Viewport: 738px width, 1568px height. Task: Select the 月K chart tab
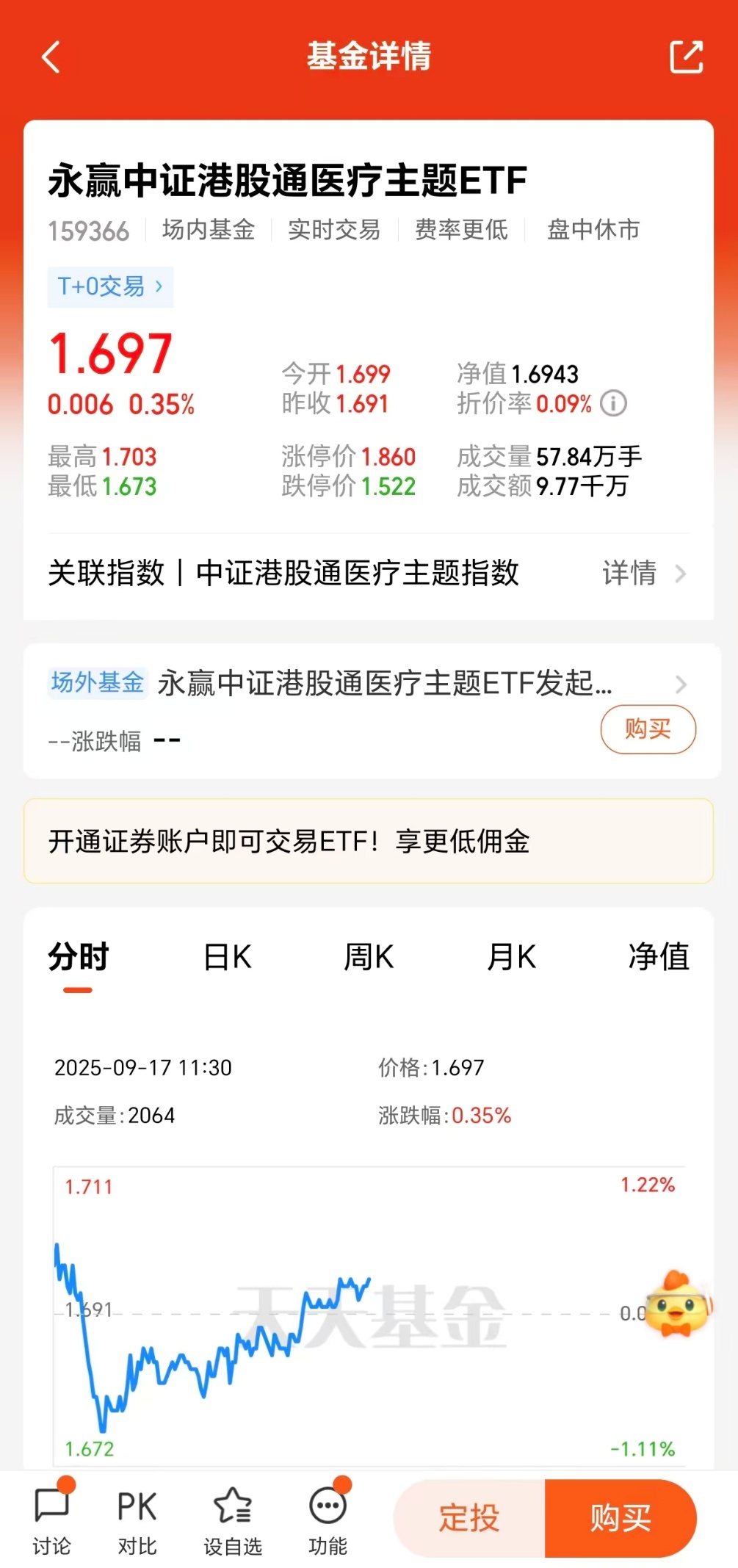[511, 958]
